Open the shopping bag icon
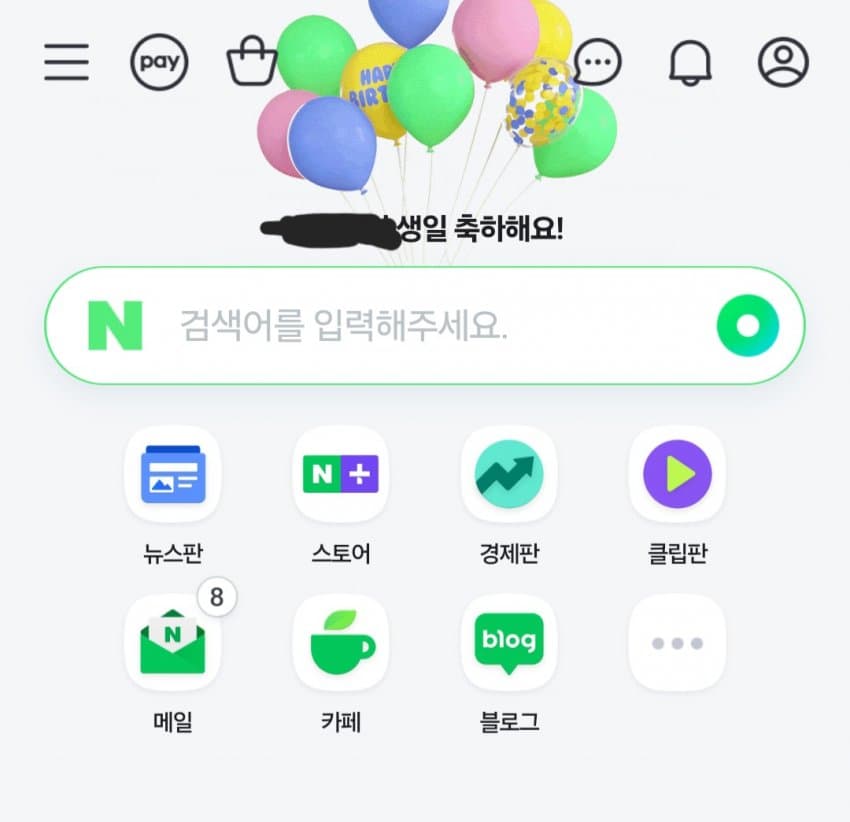Image resolution: width=850 pixels, height=822 pixels. point(251,62)
